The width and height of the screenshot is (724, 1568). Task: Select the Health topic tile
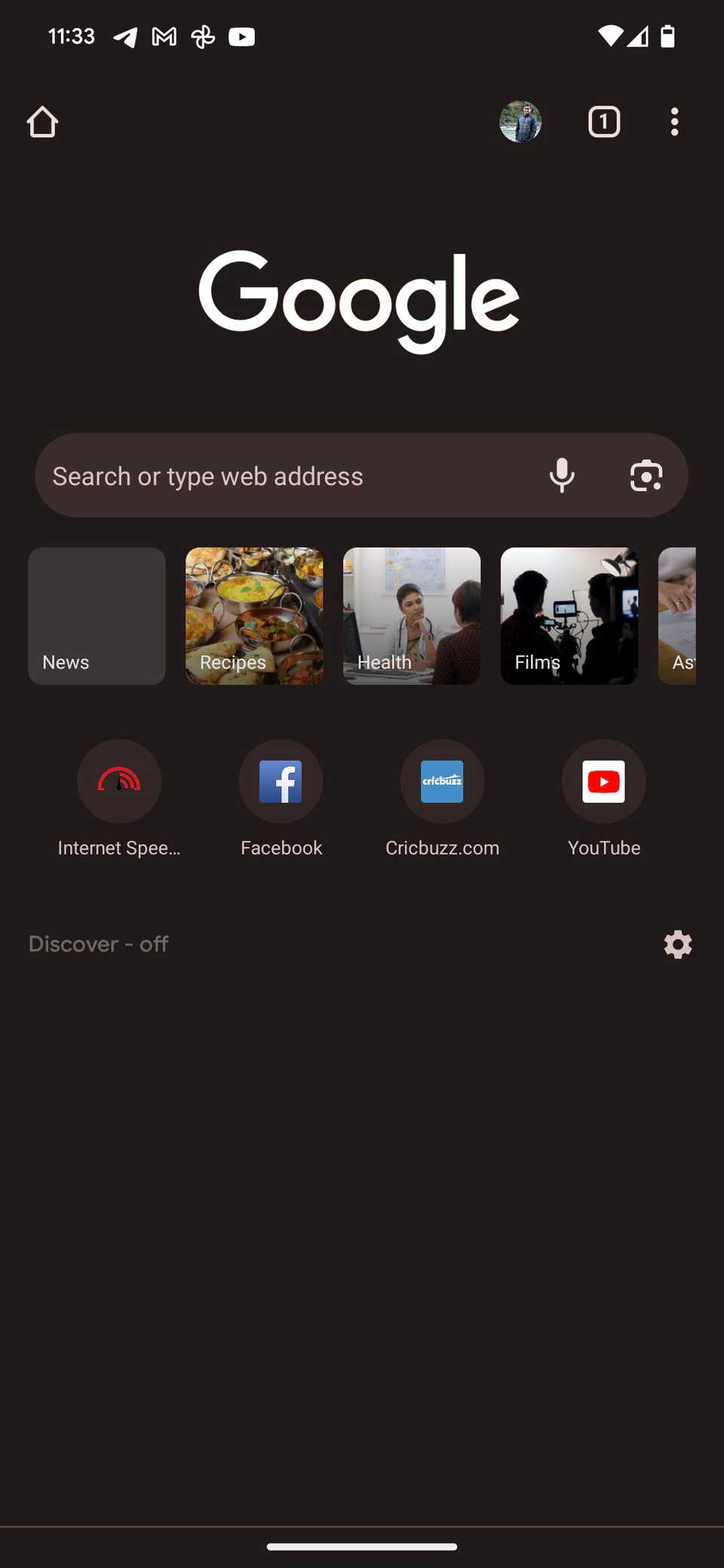(412, 616)
